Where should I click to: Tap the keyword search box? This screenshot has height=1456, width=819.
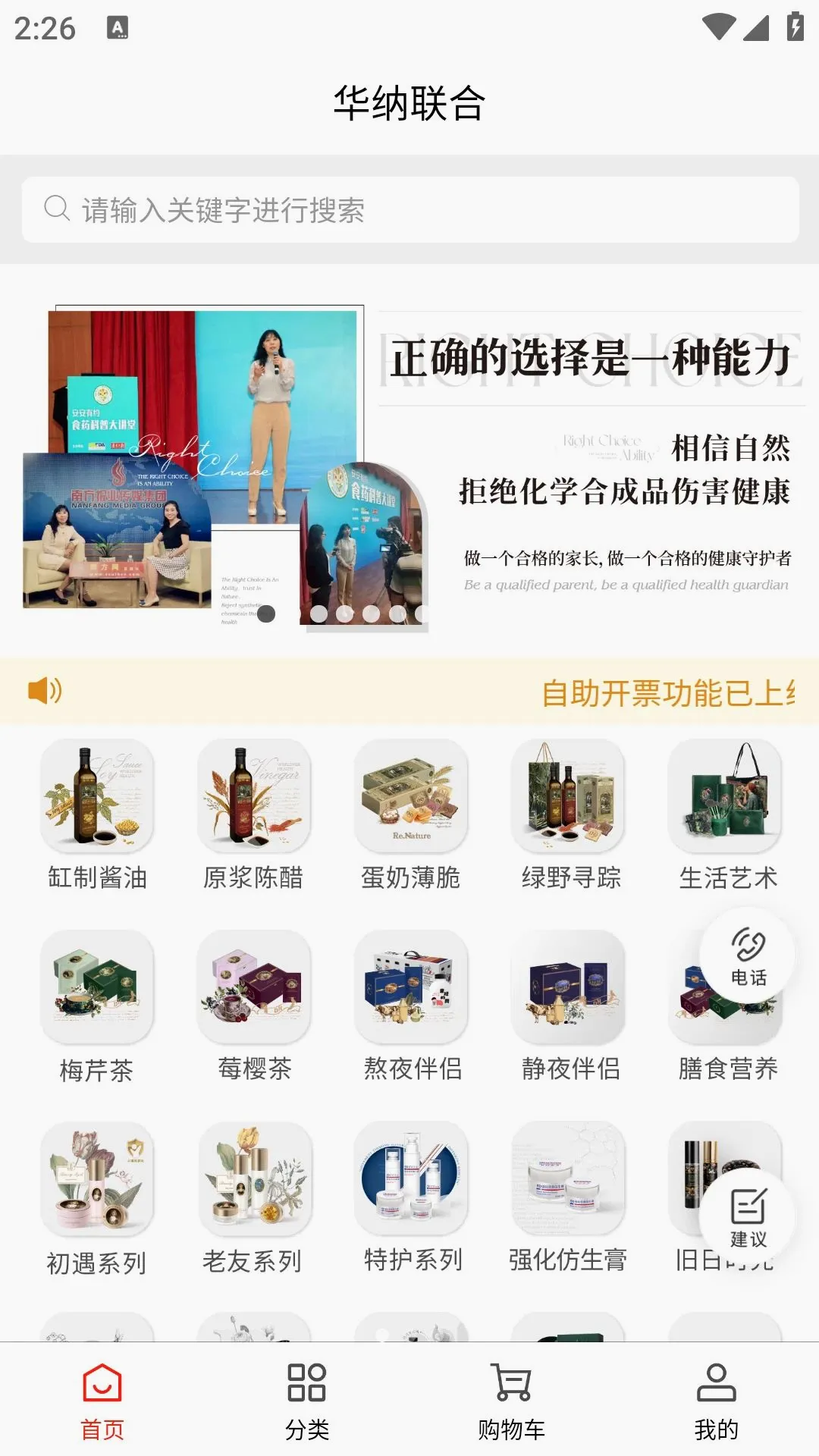(x=409, y=210)
